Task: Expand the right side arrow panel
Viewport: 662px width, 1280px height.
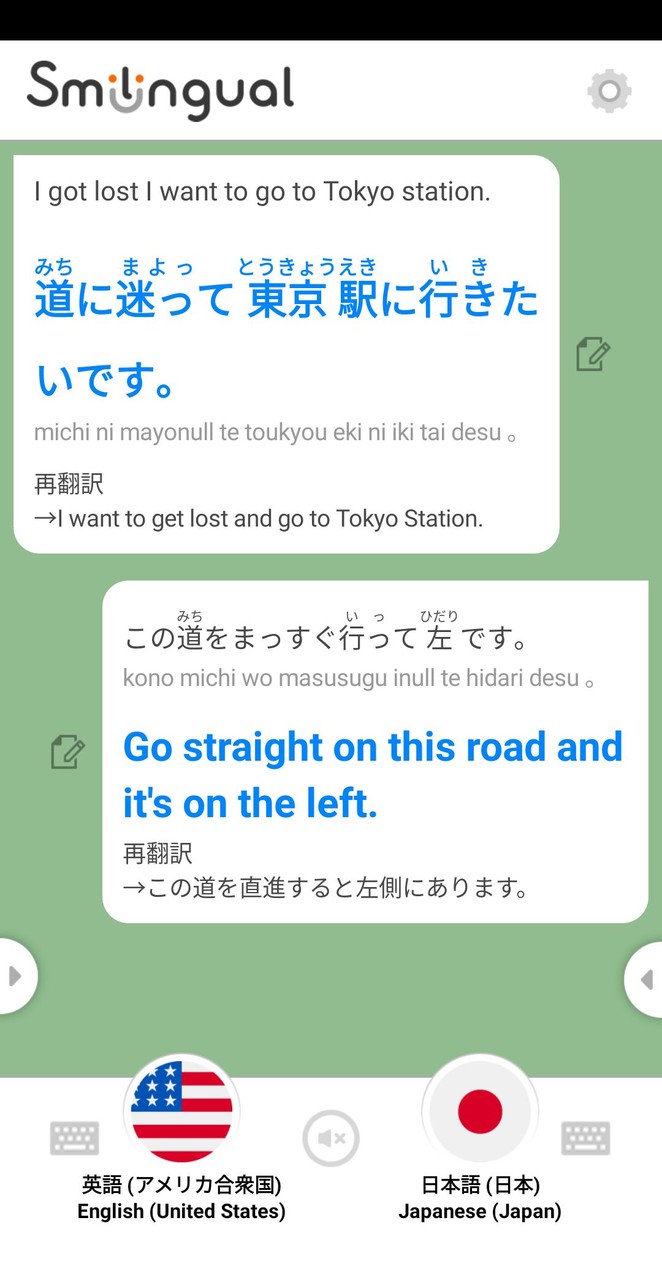Action: click(645, 978)
